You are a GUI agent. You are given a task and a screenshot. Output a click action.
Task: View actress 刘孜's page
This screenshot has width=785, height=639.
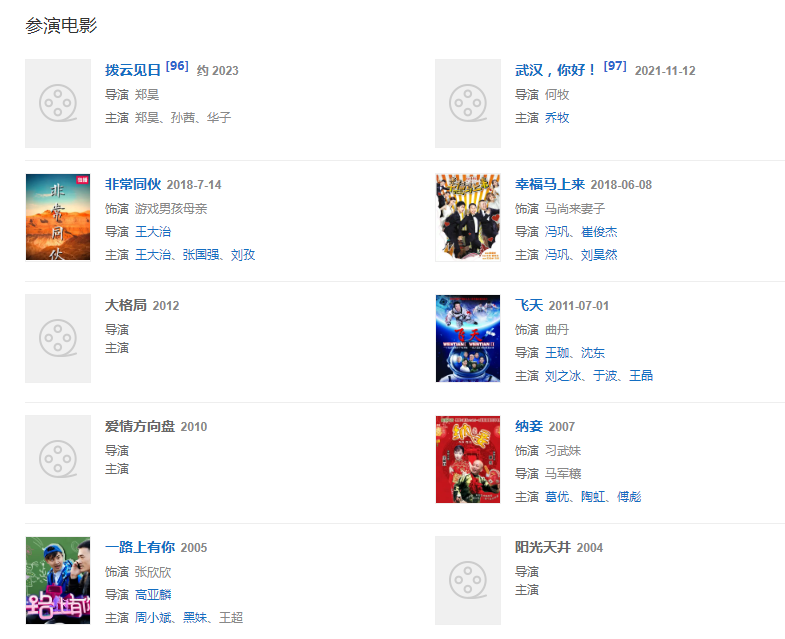[x=243, y=255]
